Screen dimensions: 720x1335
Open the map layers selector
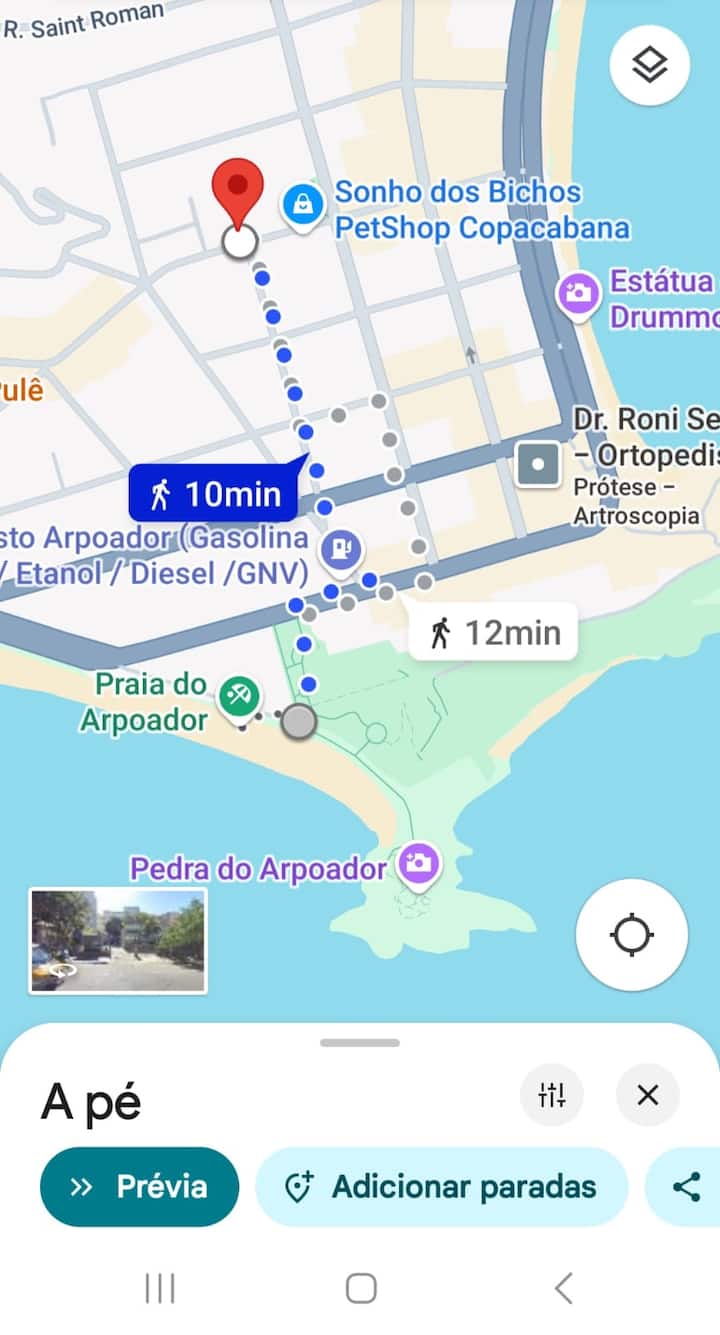click(x=650, y=66)
